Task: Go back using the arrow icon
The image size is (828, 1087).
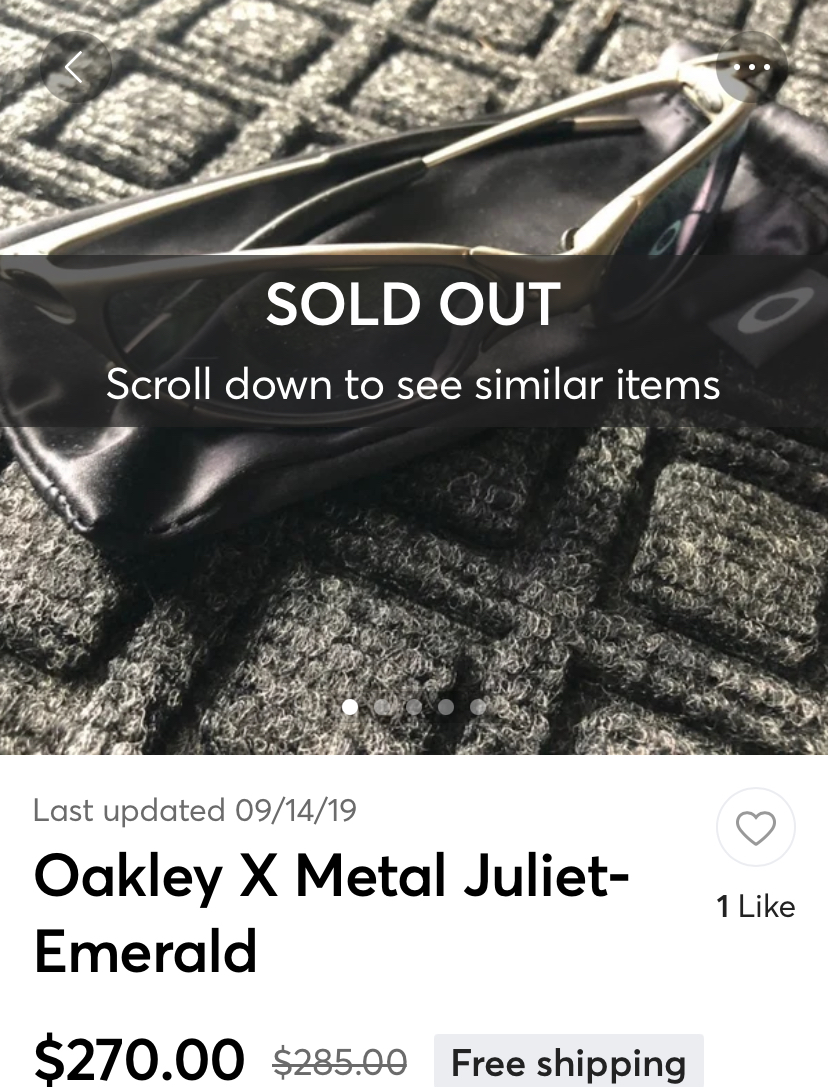Action: pyautogui.click(x=75, y=67)
